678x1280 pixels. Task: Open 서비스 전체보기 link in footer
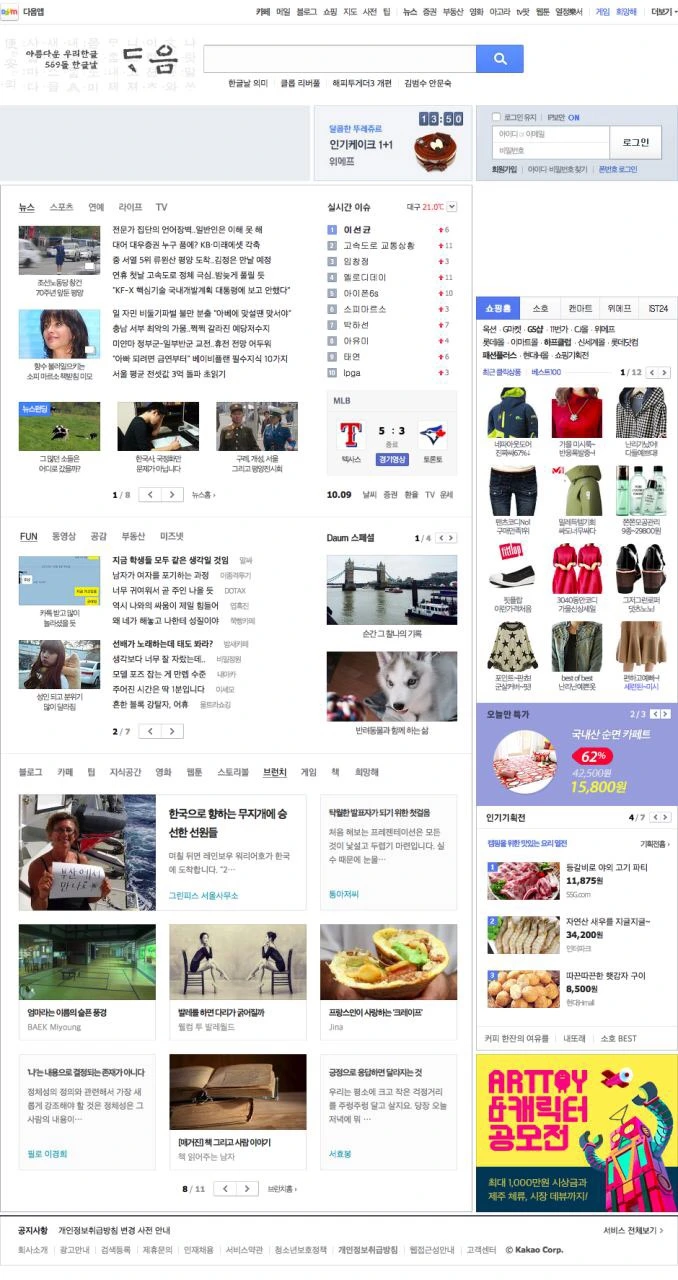click(632, 1230)
